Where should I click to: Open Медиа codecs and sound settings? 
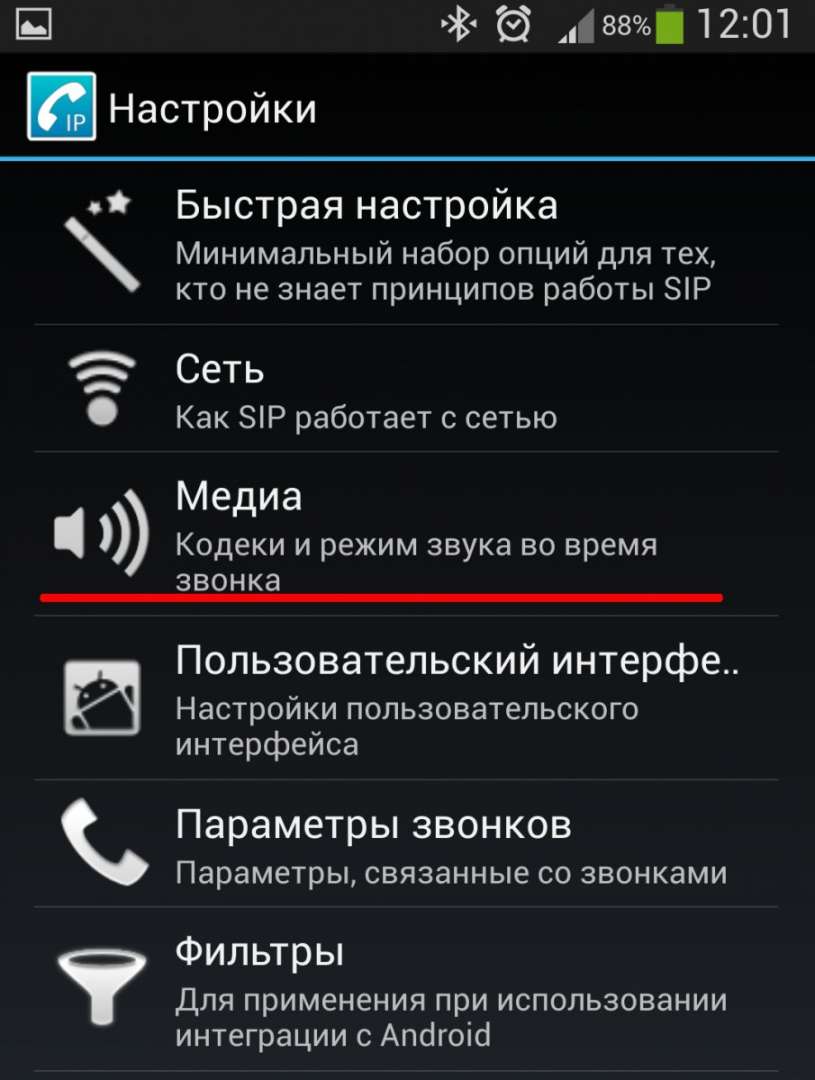(407, 535)
